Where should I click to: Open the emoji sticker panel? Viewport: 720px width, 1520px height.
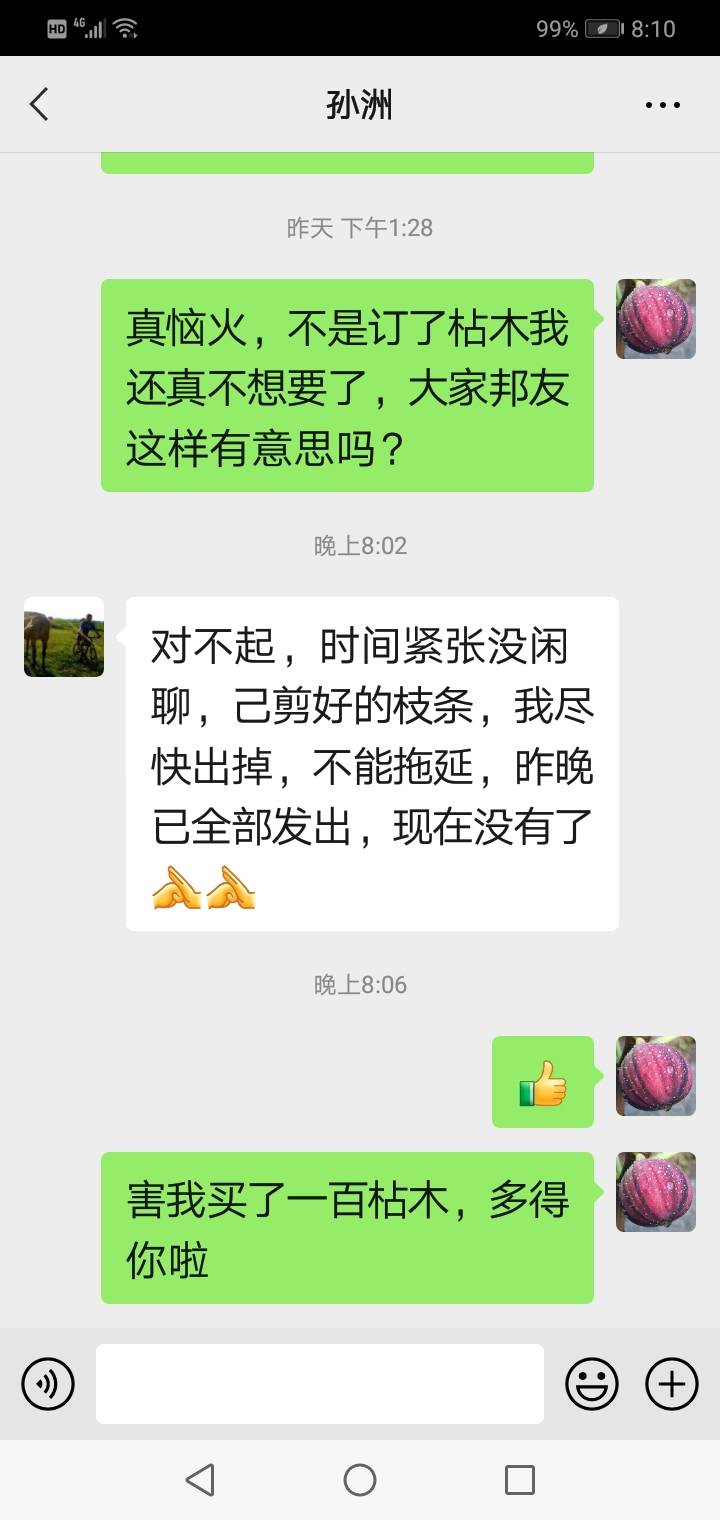point(592,1384)
